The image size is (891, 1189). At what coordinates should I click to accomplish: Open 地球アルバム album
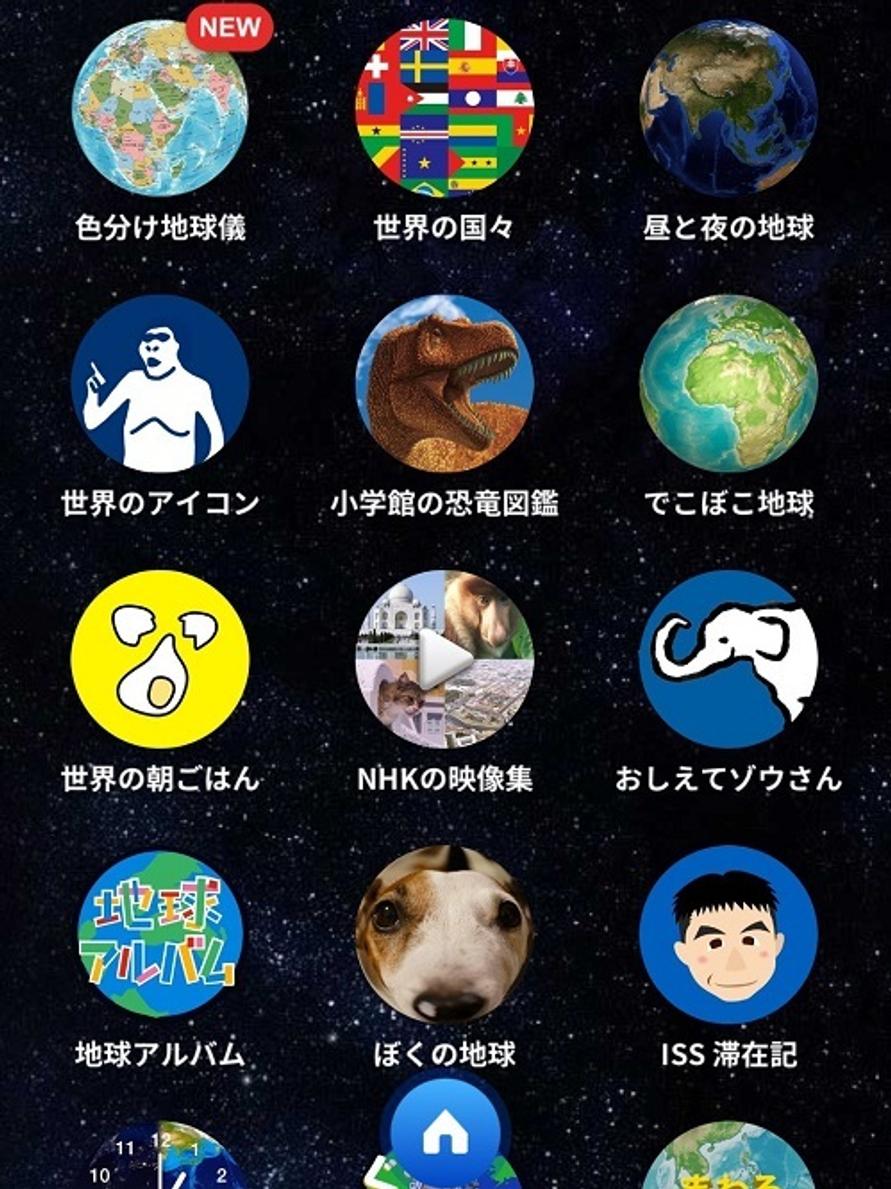pyautogui.click(x=160, y=934)
